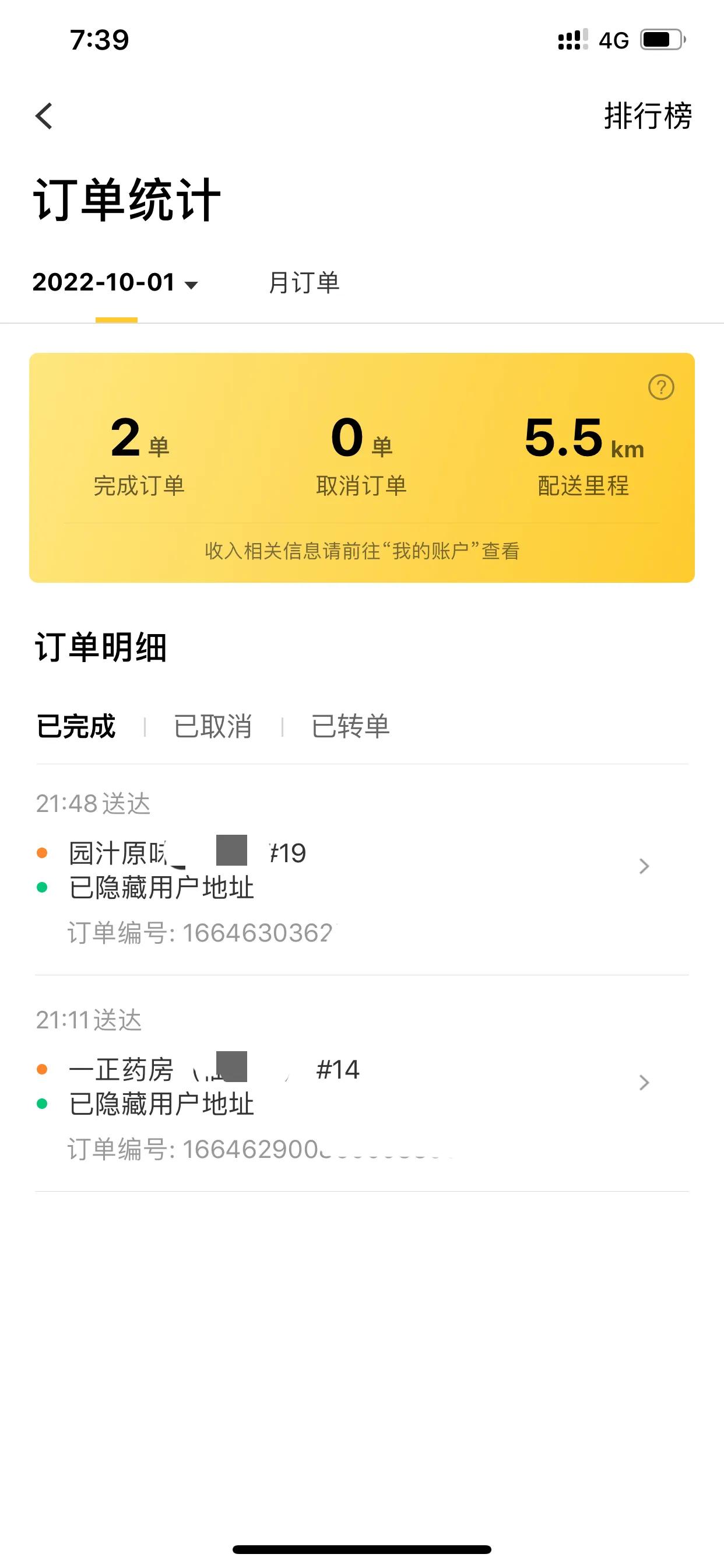Select the 已转单 filter tab
The width and height of the screenshot is (724, 1568).
click(350, 727)
